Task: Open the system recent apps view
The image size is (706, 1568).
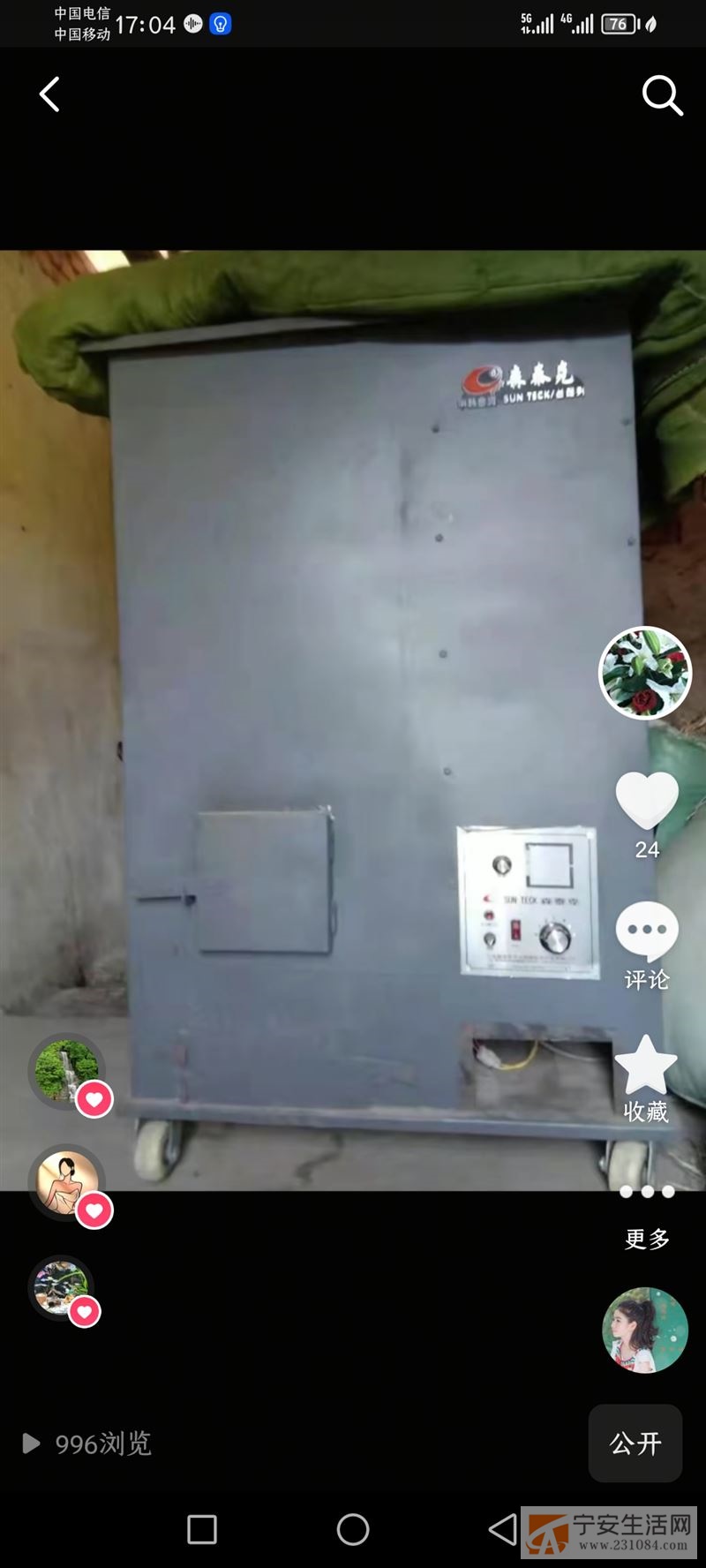Action: pos(202,1529)
